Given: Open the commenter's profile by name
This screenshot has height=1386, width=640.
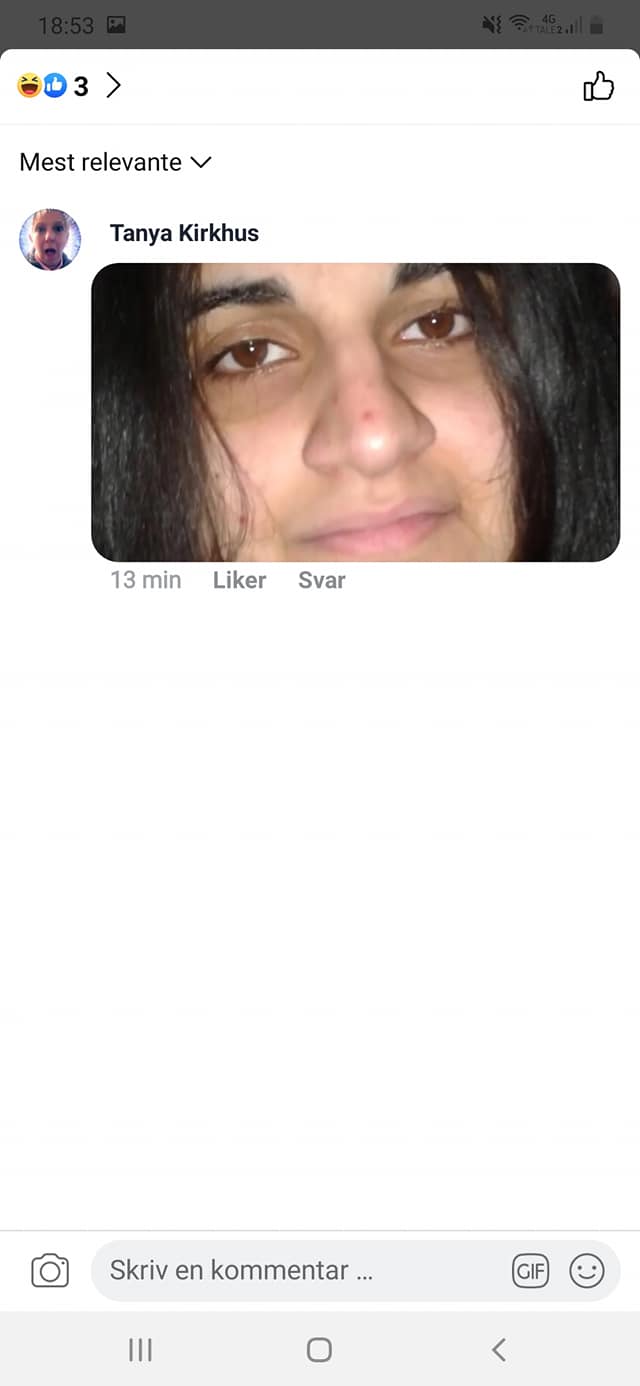Looking at the screenshot, I should click(x=184, y=233).
